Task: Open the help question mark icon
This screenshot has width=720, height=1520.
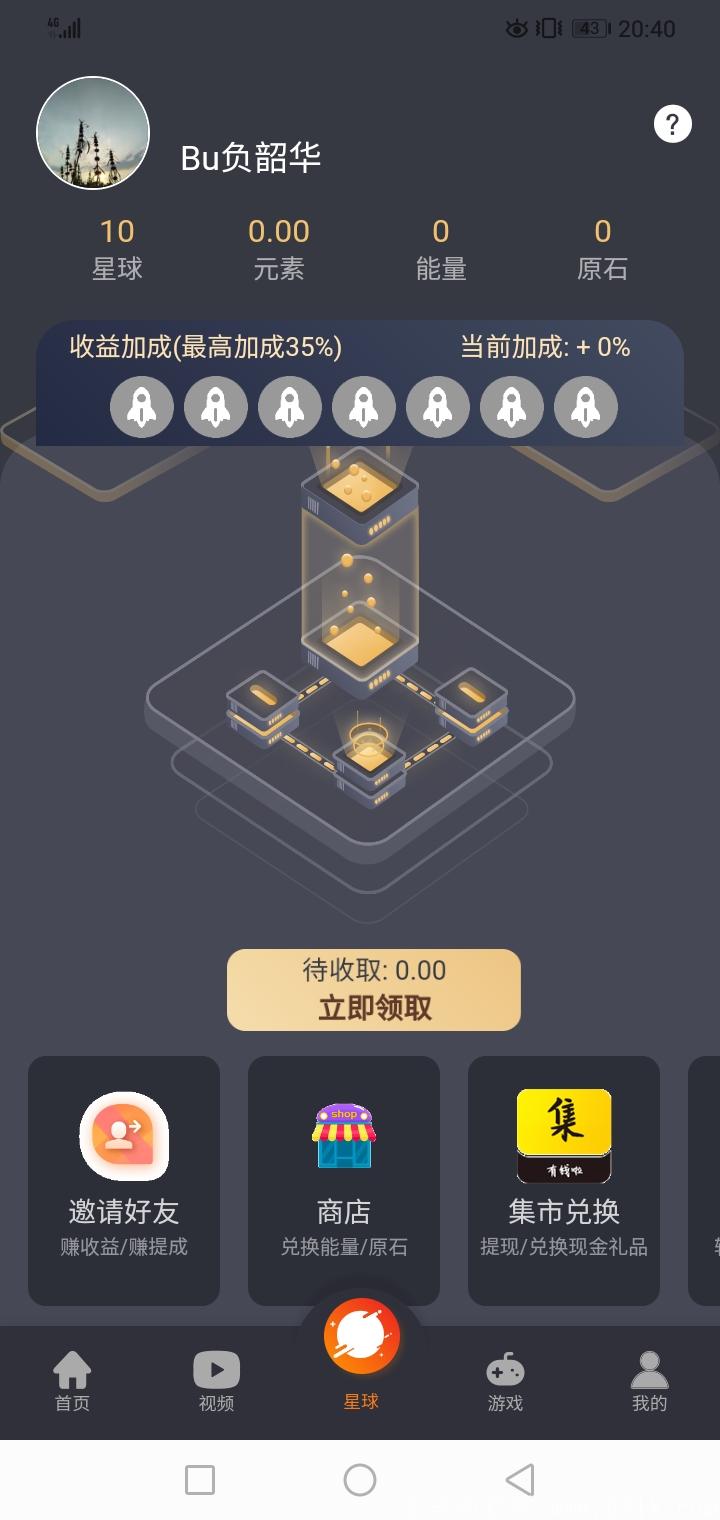Action: (x=672, y=124)
